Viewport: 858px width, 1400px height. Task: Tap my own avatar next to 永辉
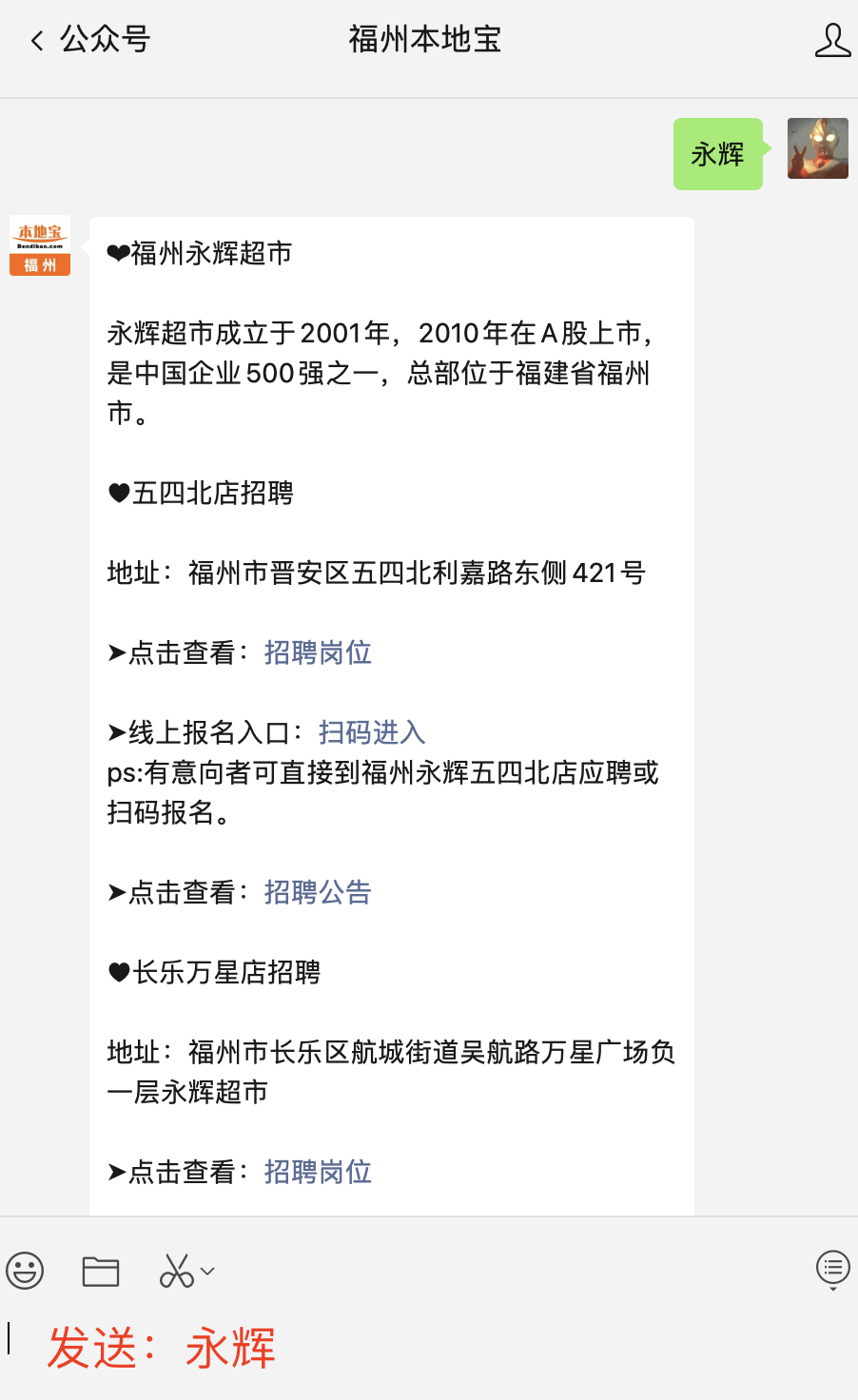click(818, 148)
